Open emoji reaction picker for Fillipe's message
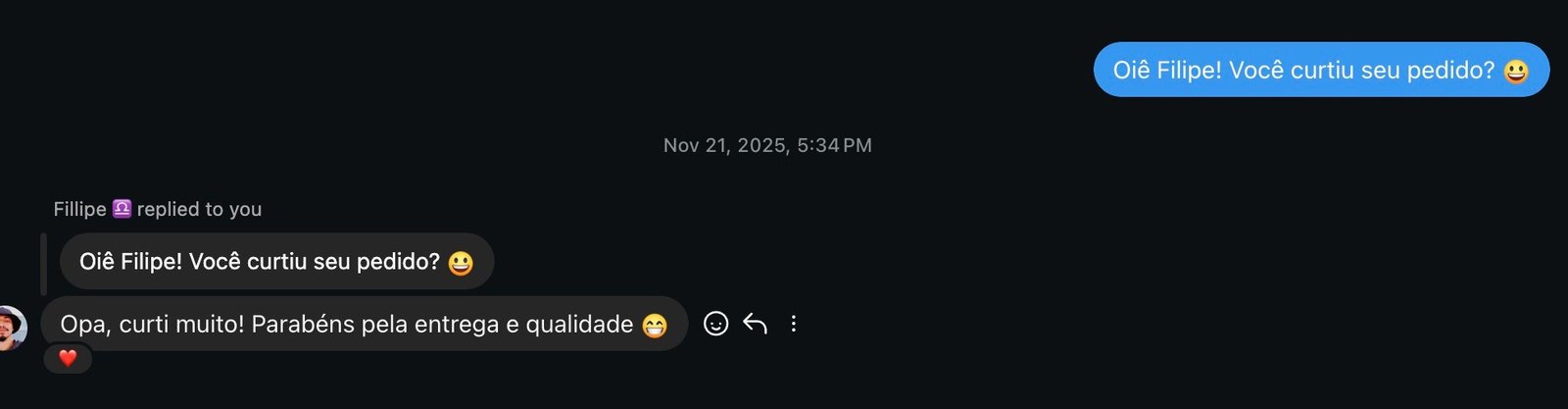1568x409 pixels. point(716,324)
